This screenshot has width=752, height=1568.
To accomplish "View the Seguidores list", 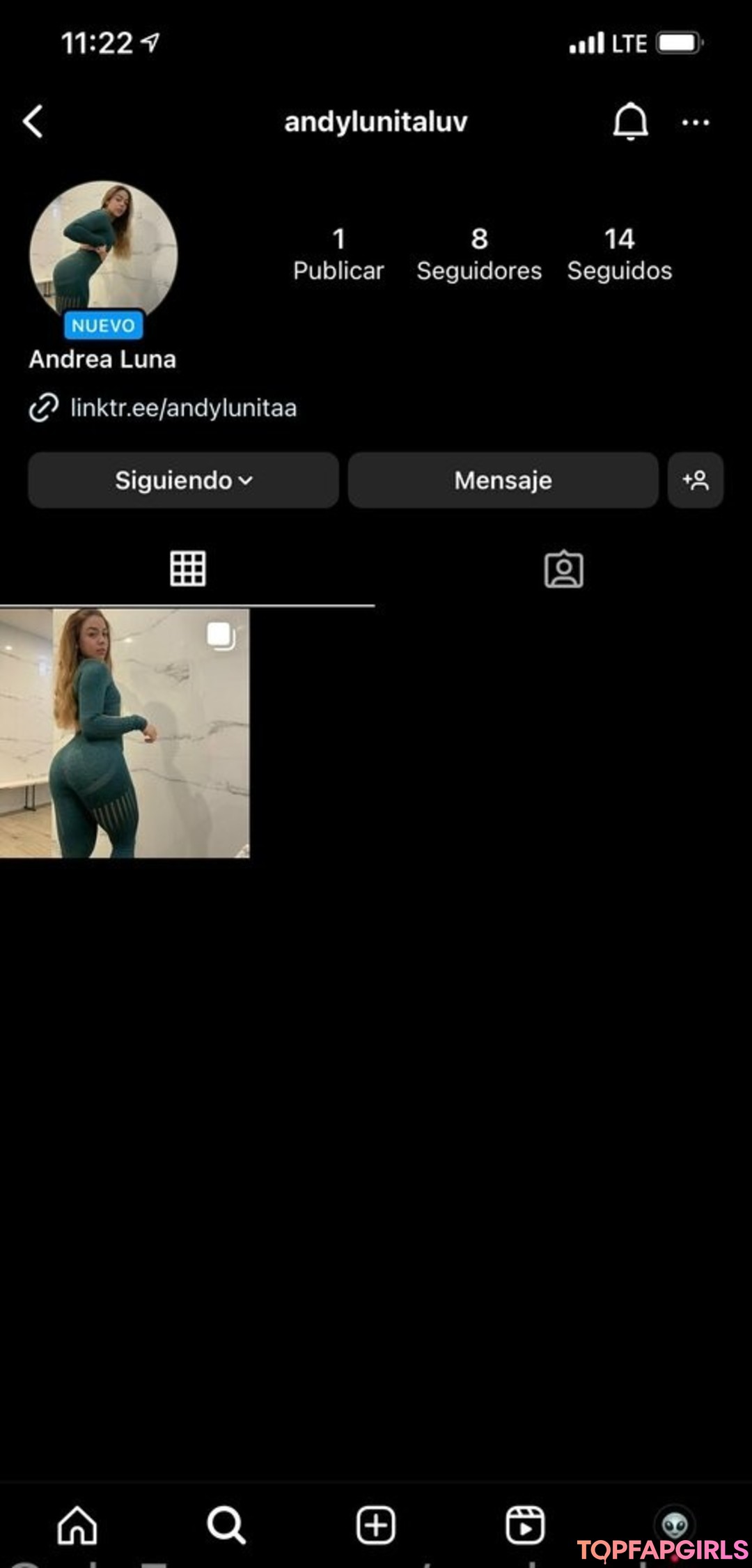I will click(479, 254).
